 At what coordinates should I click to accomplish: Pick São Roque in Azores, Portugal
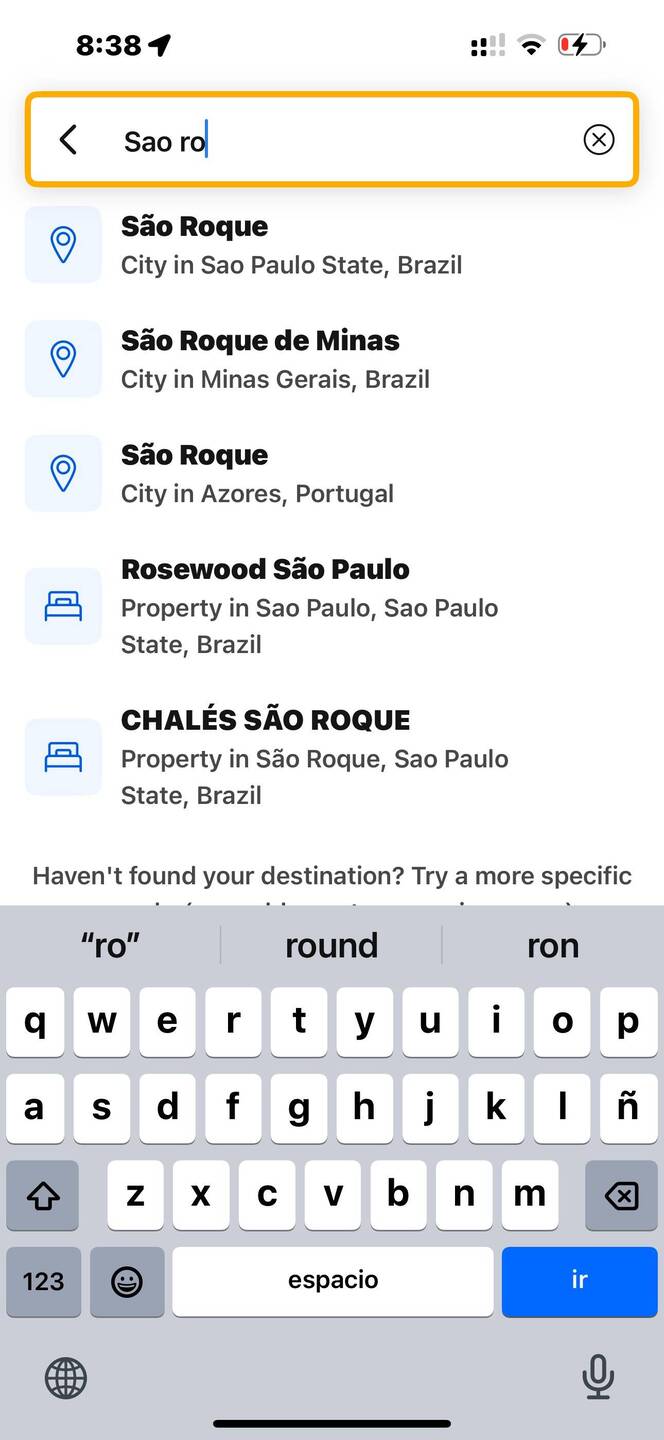[331, 473]
